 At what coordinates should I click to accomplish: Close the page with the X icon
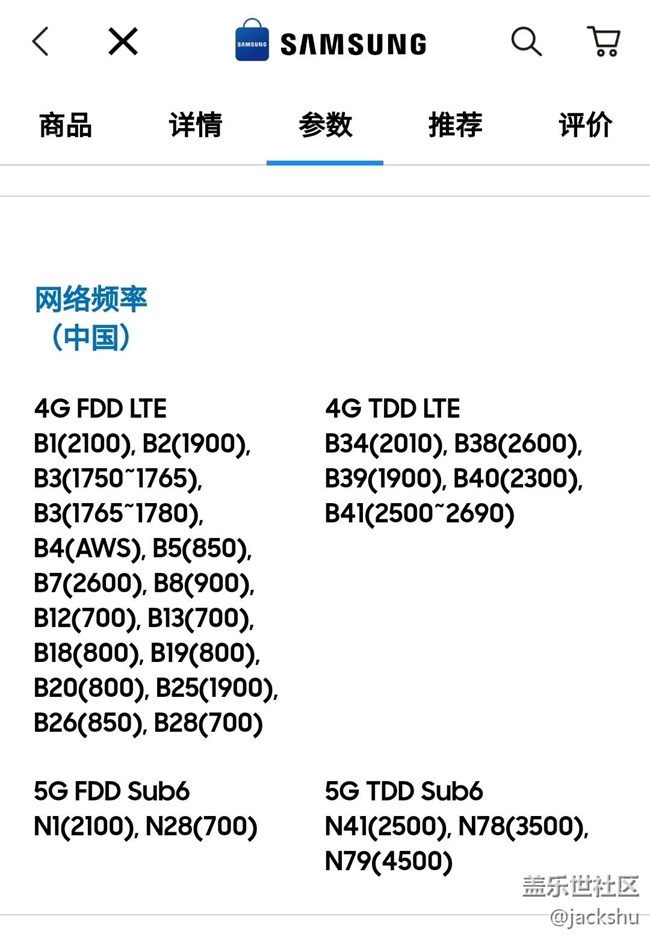pyautogui.click(x=123, y=41)
